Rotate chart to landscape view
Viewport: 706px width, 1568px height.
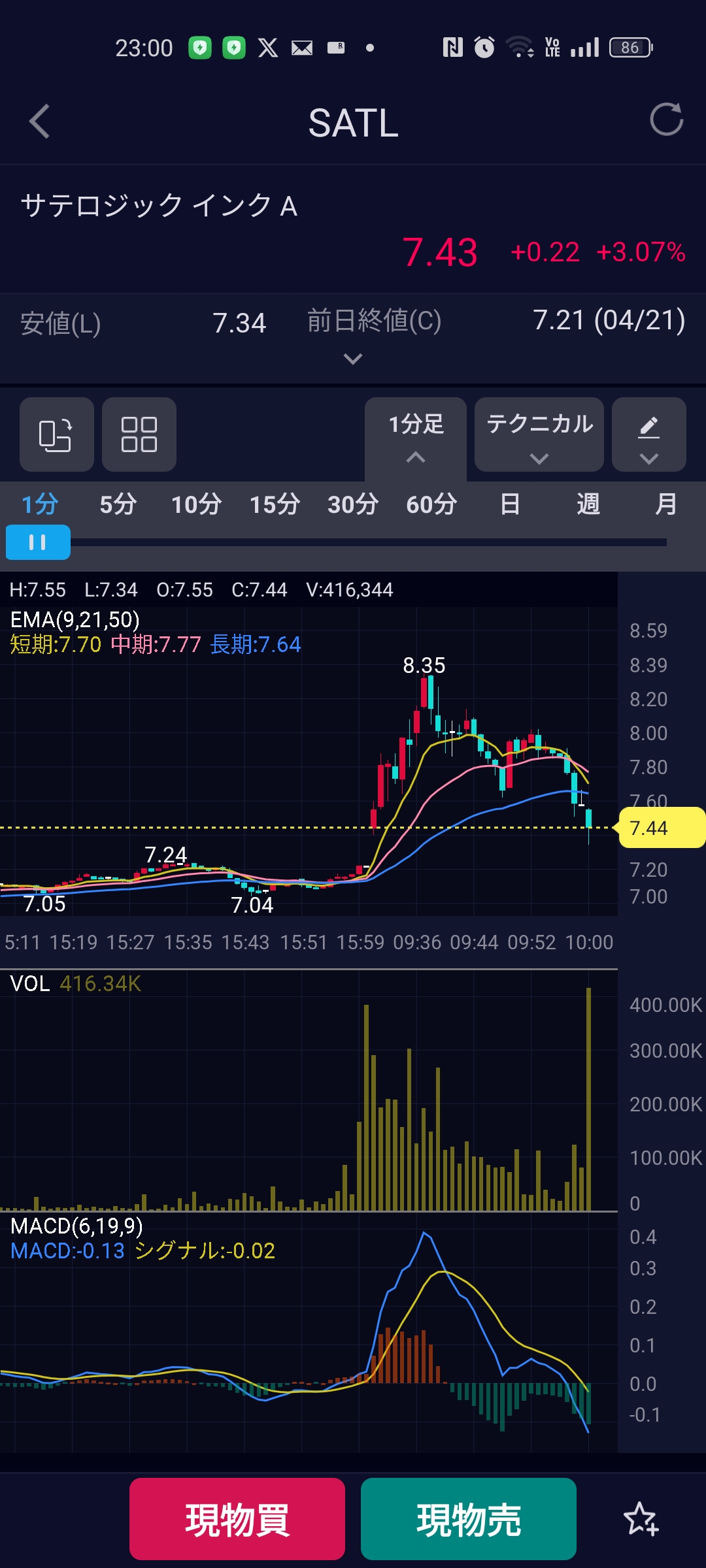56,434
